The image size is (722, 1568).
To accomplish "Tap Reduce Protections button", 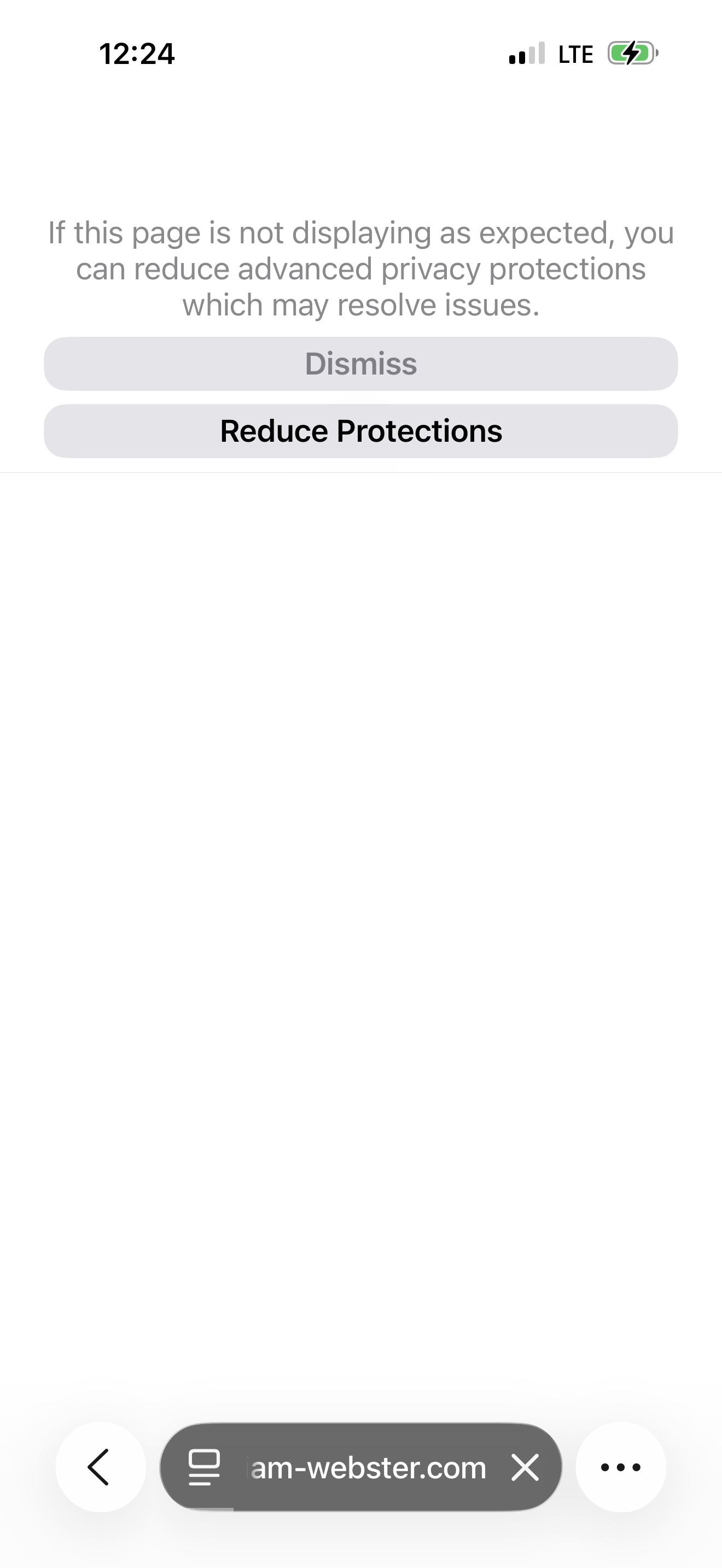I will click(360, 431).
